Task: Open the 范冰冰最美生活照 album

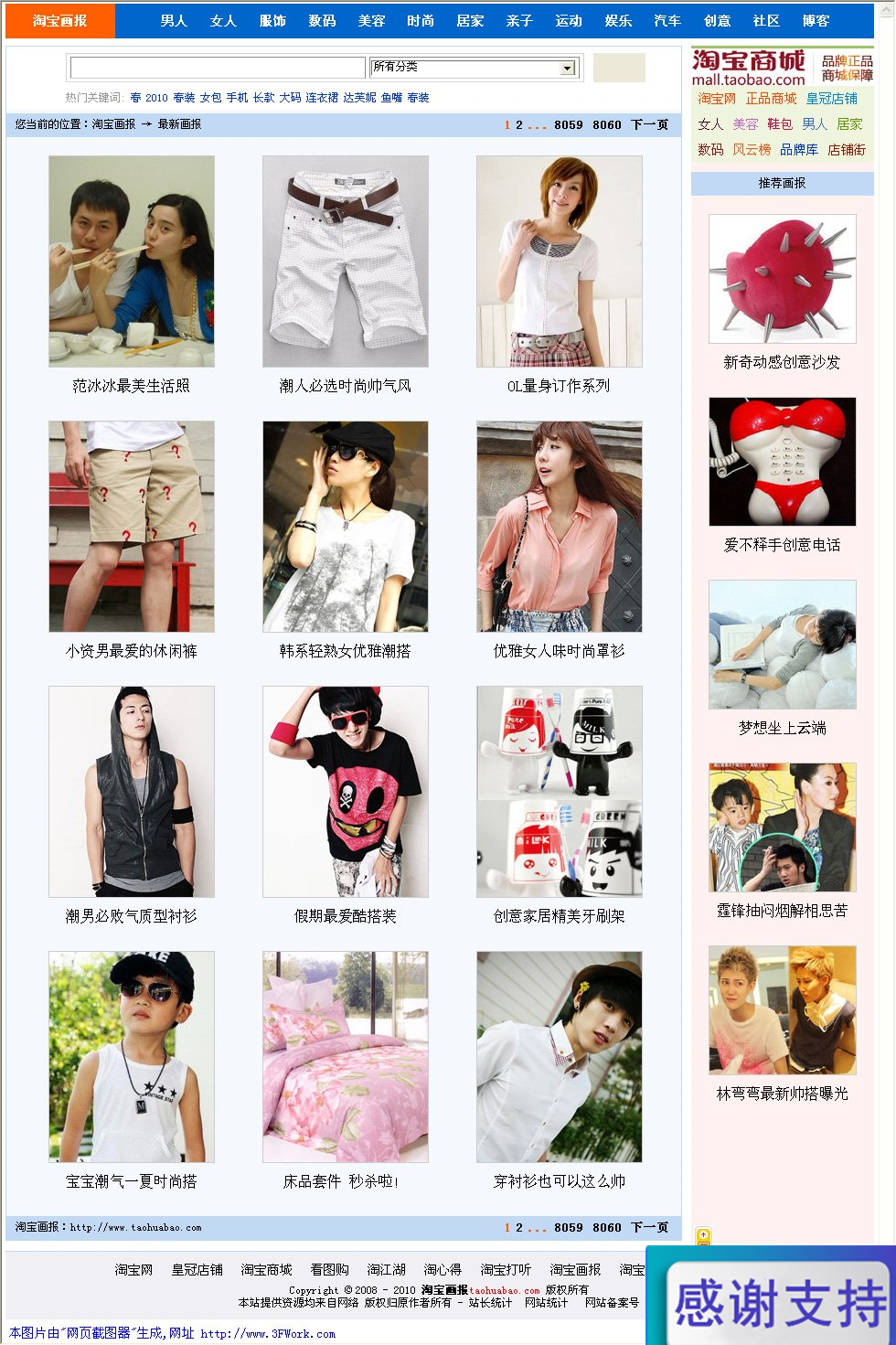Action: (x=132, y=262)
